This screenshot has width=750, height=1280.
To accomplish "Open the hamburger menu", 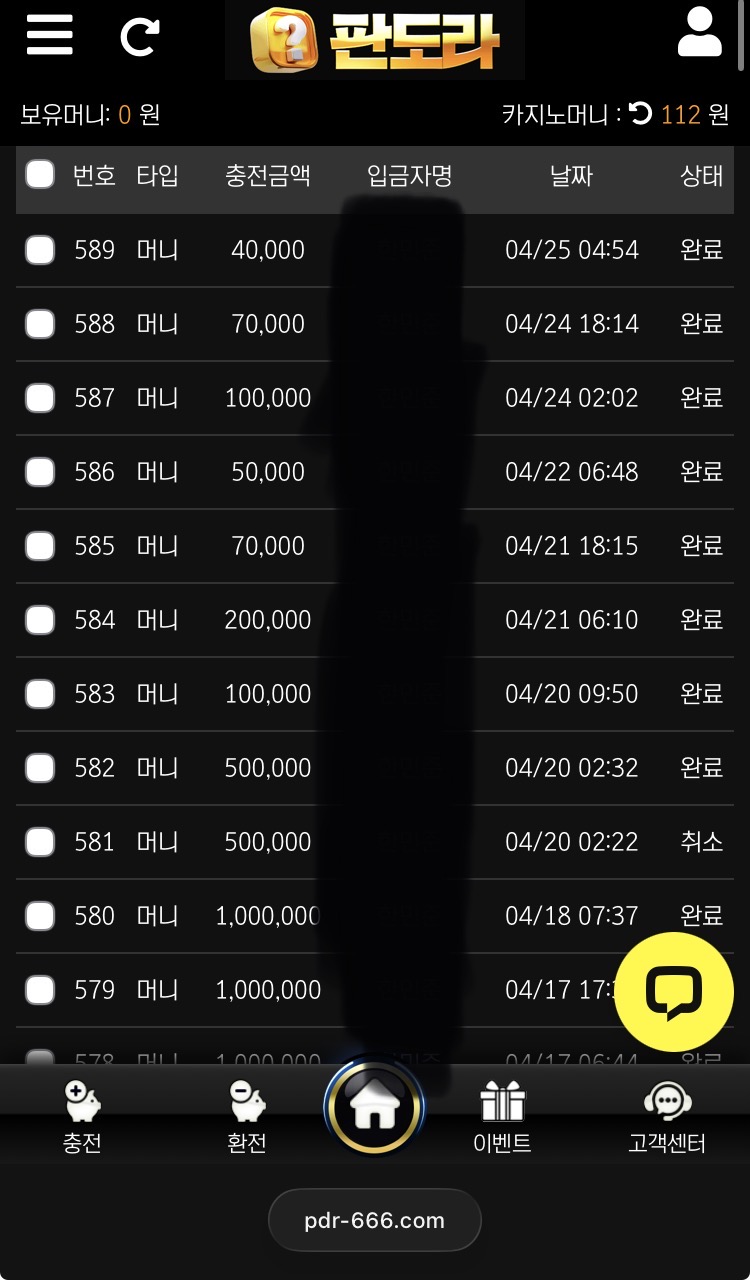I will 49,36.
